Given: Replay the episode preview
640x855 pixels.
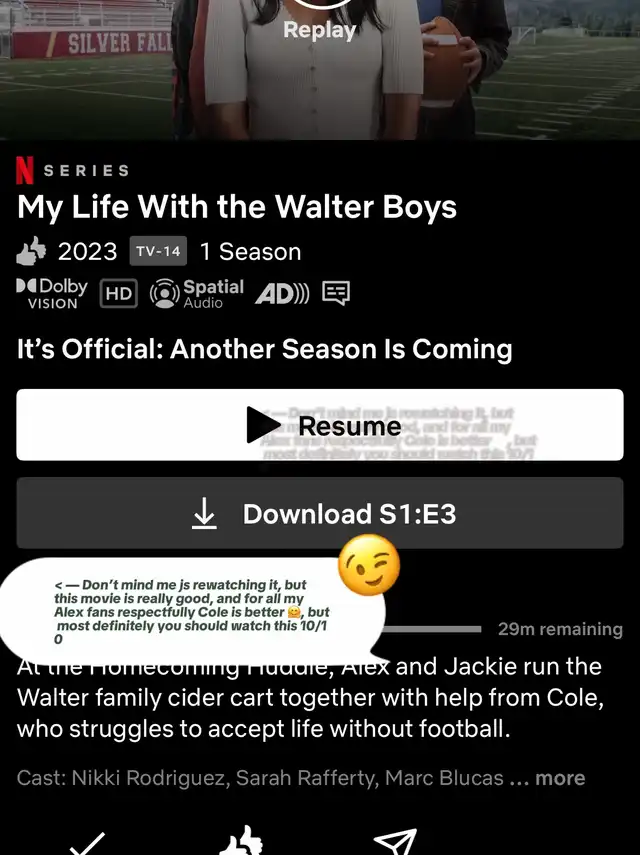Looking at the screenshot, I should (x=319, y=20).
